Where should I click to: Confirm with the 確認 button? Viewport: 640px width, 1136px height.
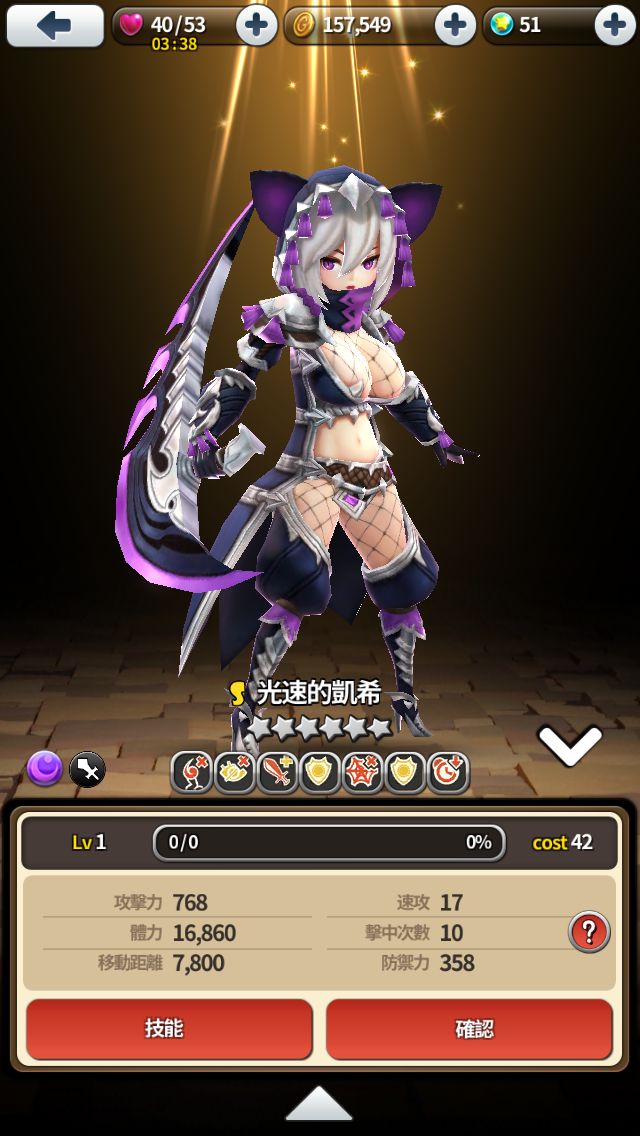point(469,1029)
